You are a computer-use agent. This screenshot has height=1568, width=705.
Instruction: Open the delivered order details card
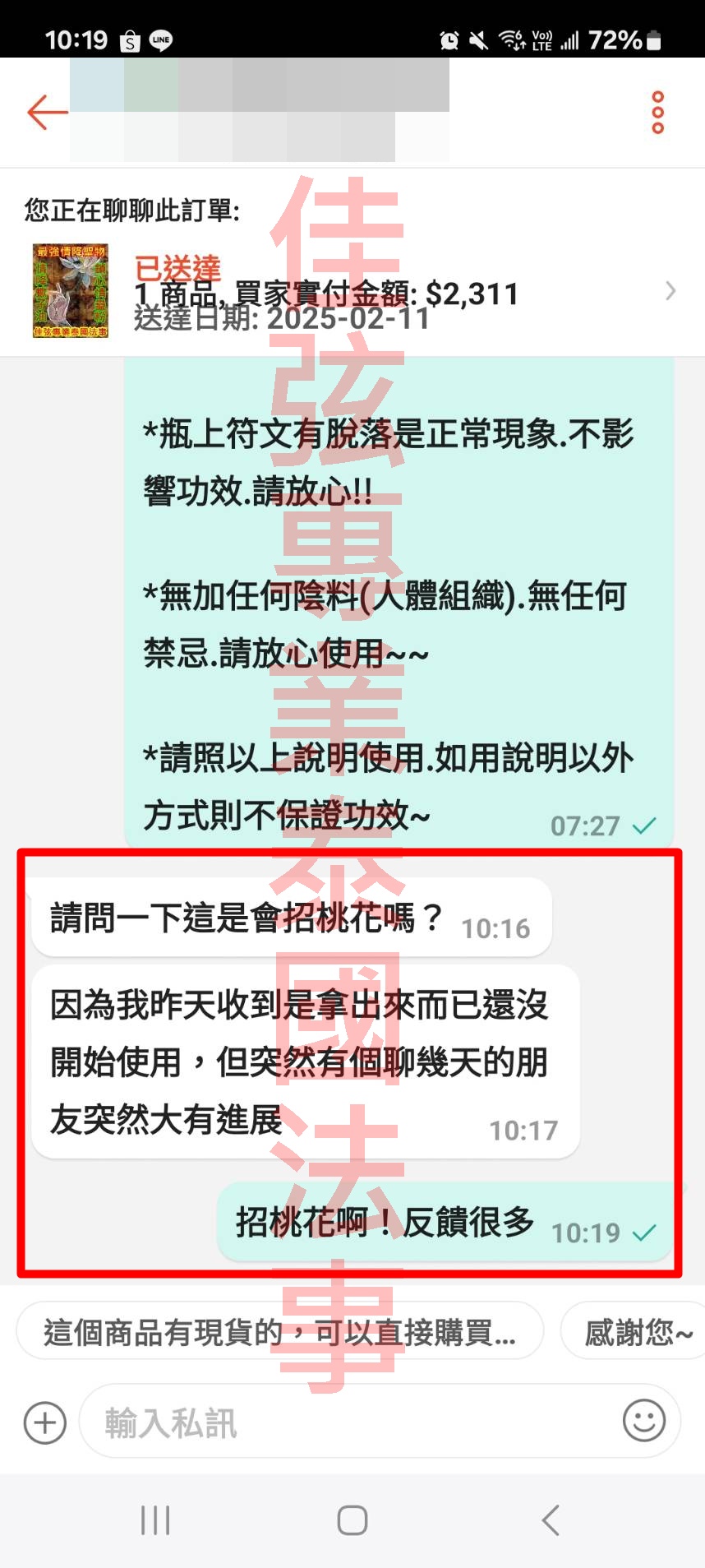[352, 291]
